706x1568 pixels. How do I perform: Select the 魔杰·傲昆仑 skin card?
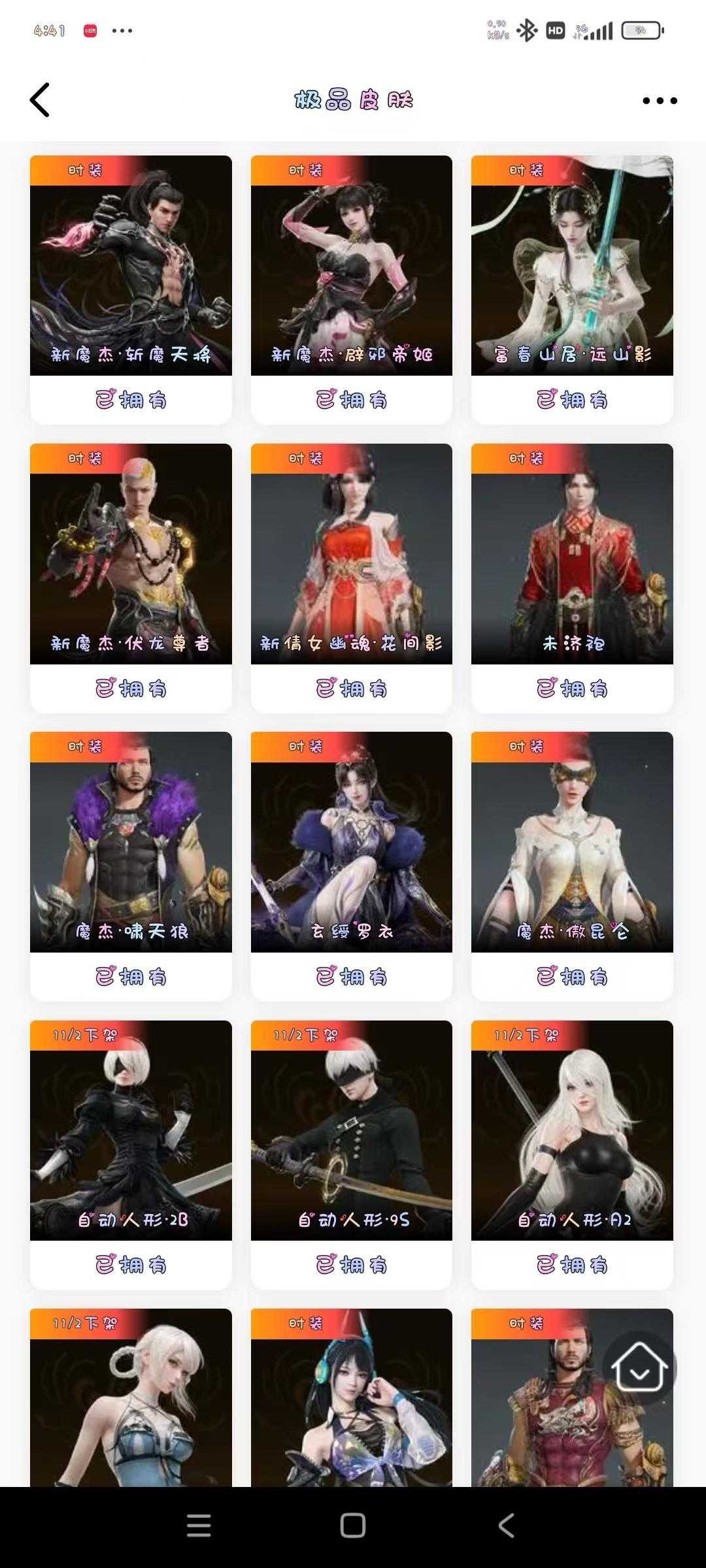[x=572, y=842]
